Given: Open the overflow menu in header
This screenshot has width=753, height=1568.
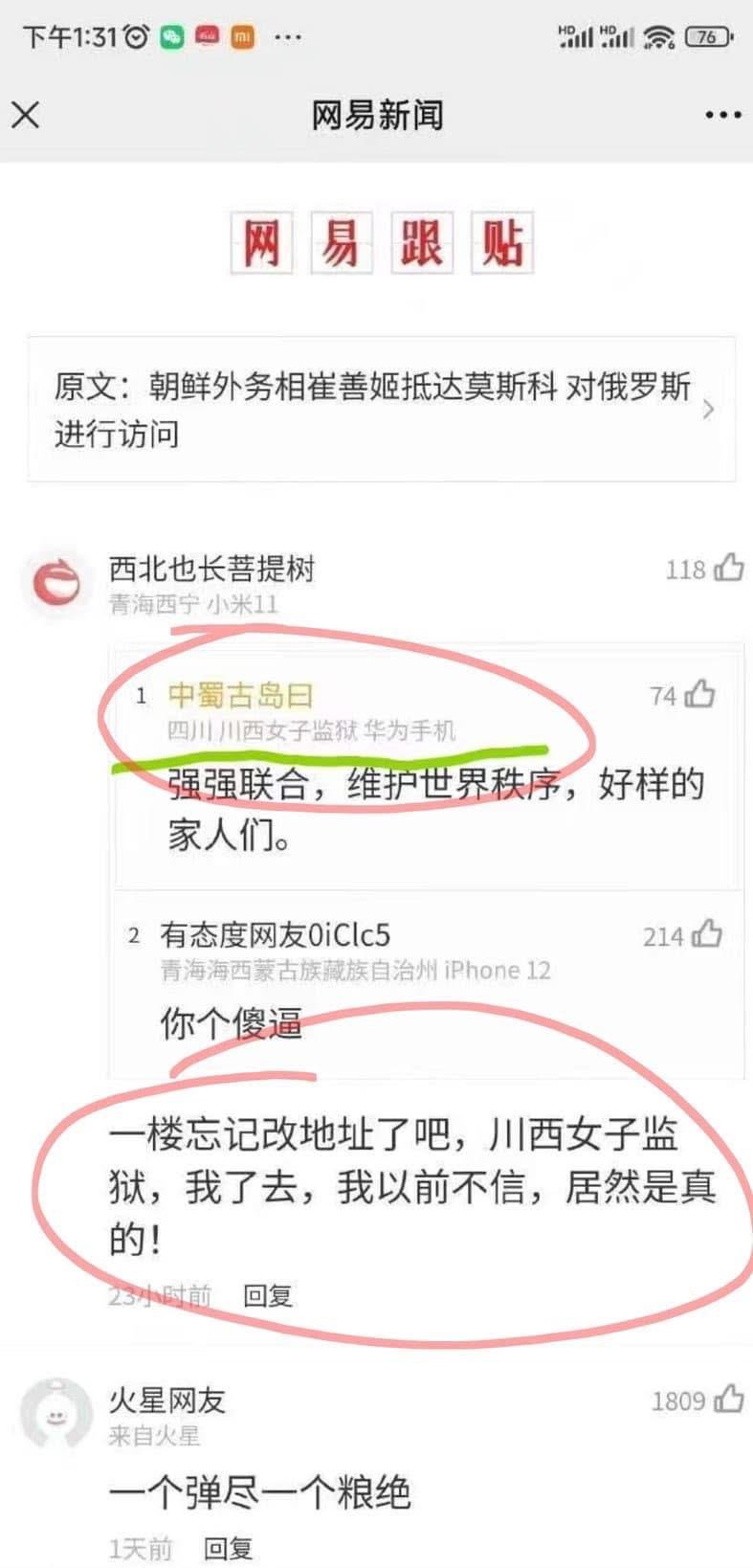Looking at the screenshot, I should 722,116.
